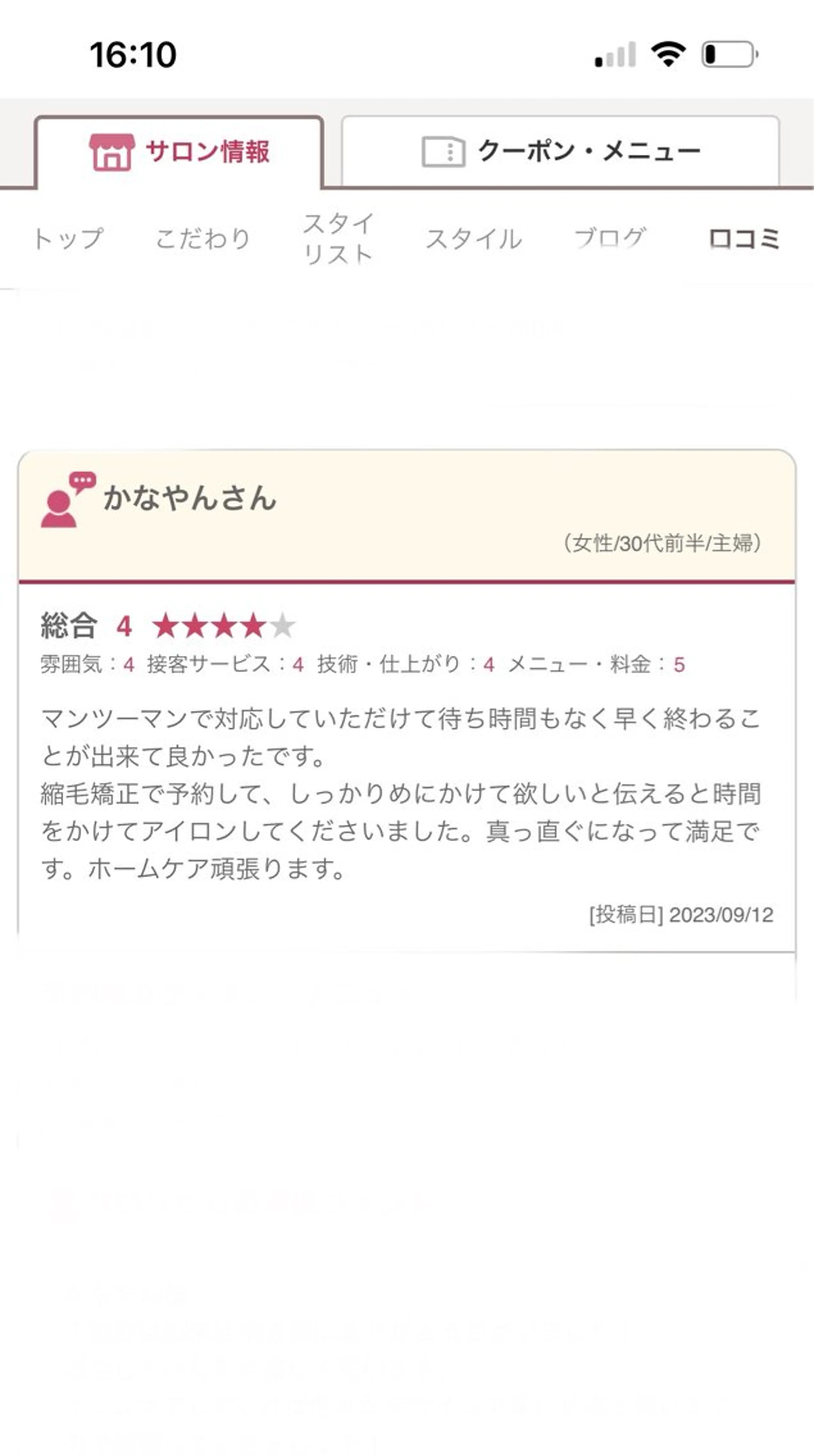Open the ブログ section
This screenshot has height=1456, width=814.
point(609,238)
